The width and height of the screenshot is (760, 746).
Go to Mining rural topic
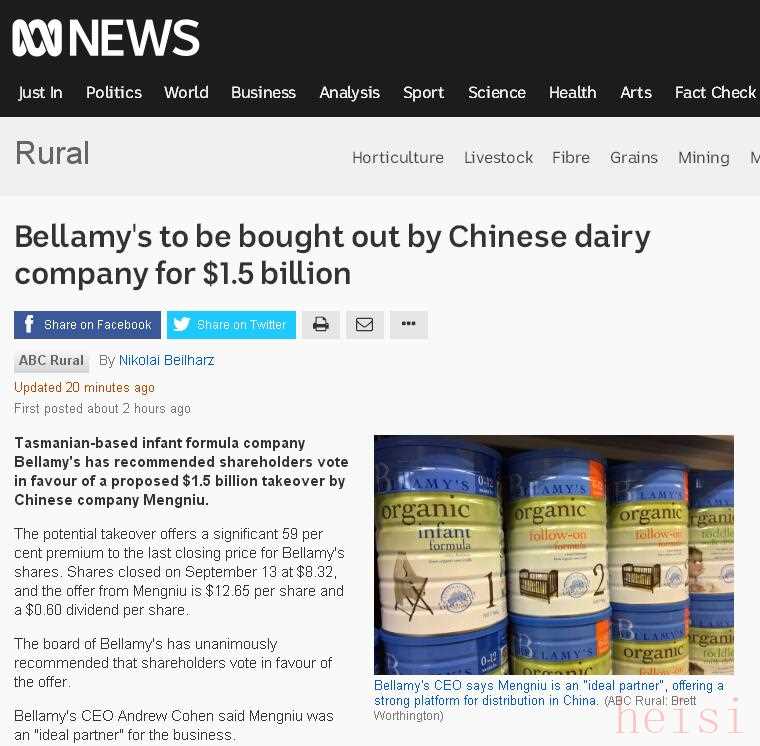[x=703, y=157]
